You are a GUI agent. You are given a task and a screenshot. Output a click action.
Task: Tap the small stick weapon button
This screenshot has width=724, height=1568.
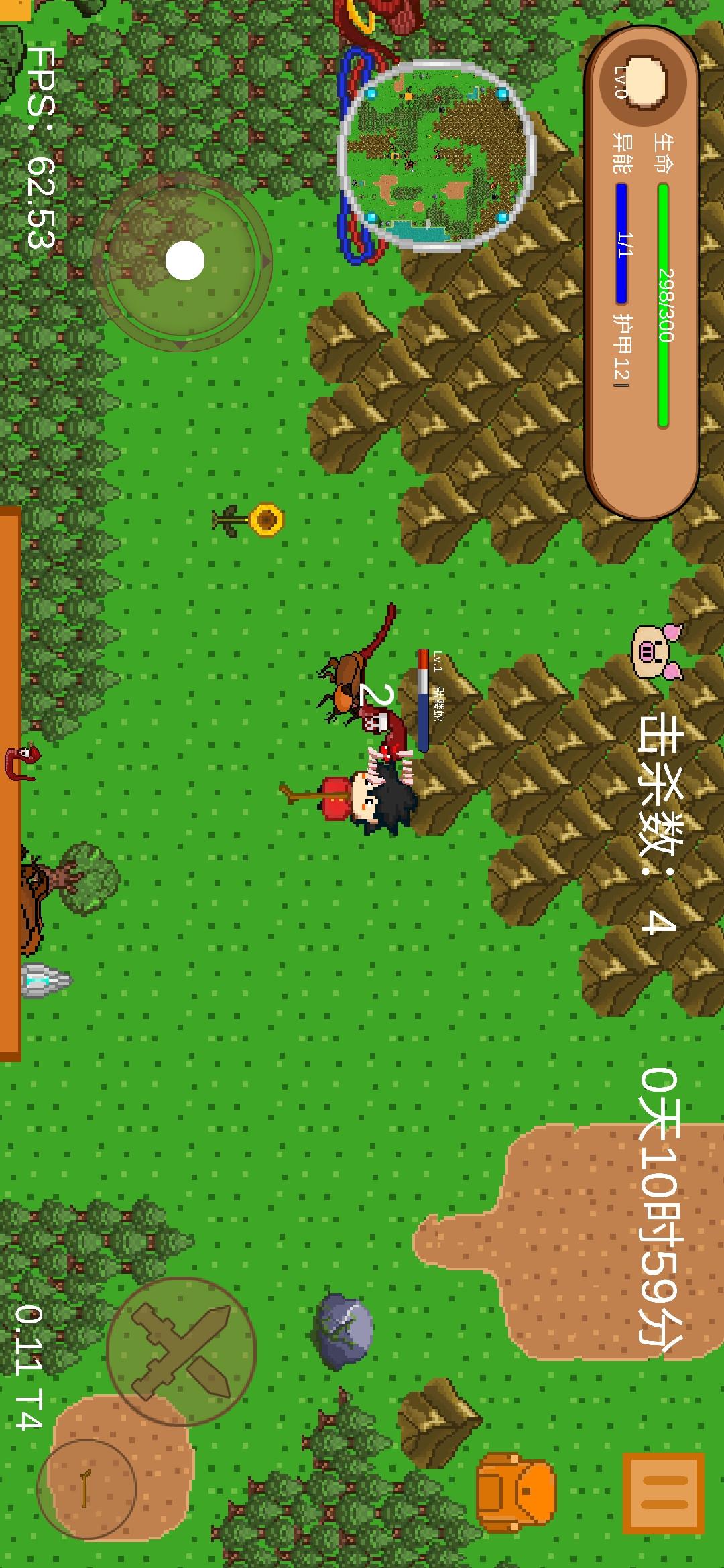click(86, 1489)
